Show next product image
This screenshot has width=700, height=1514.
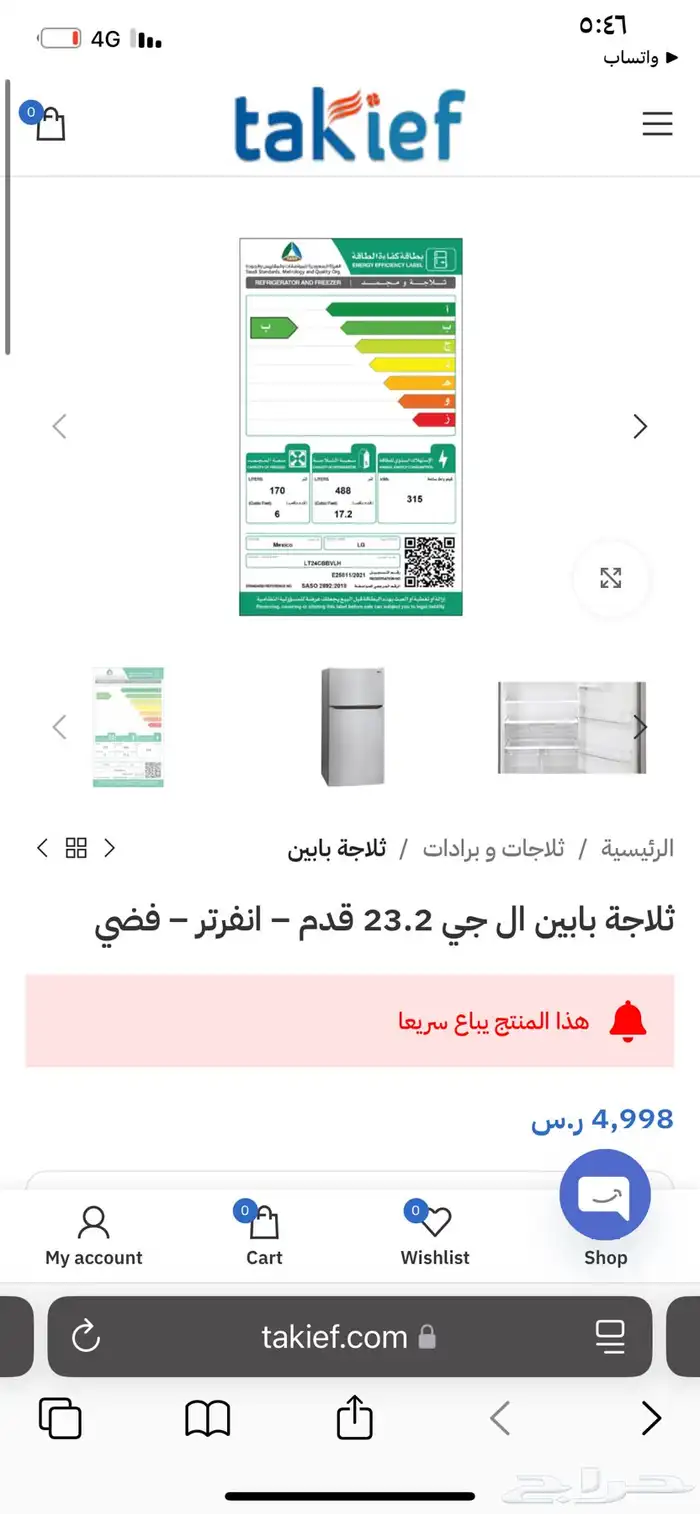click(x=640, y=427)
